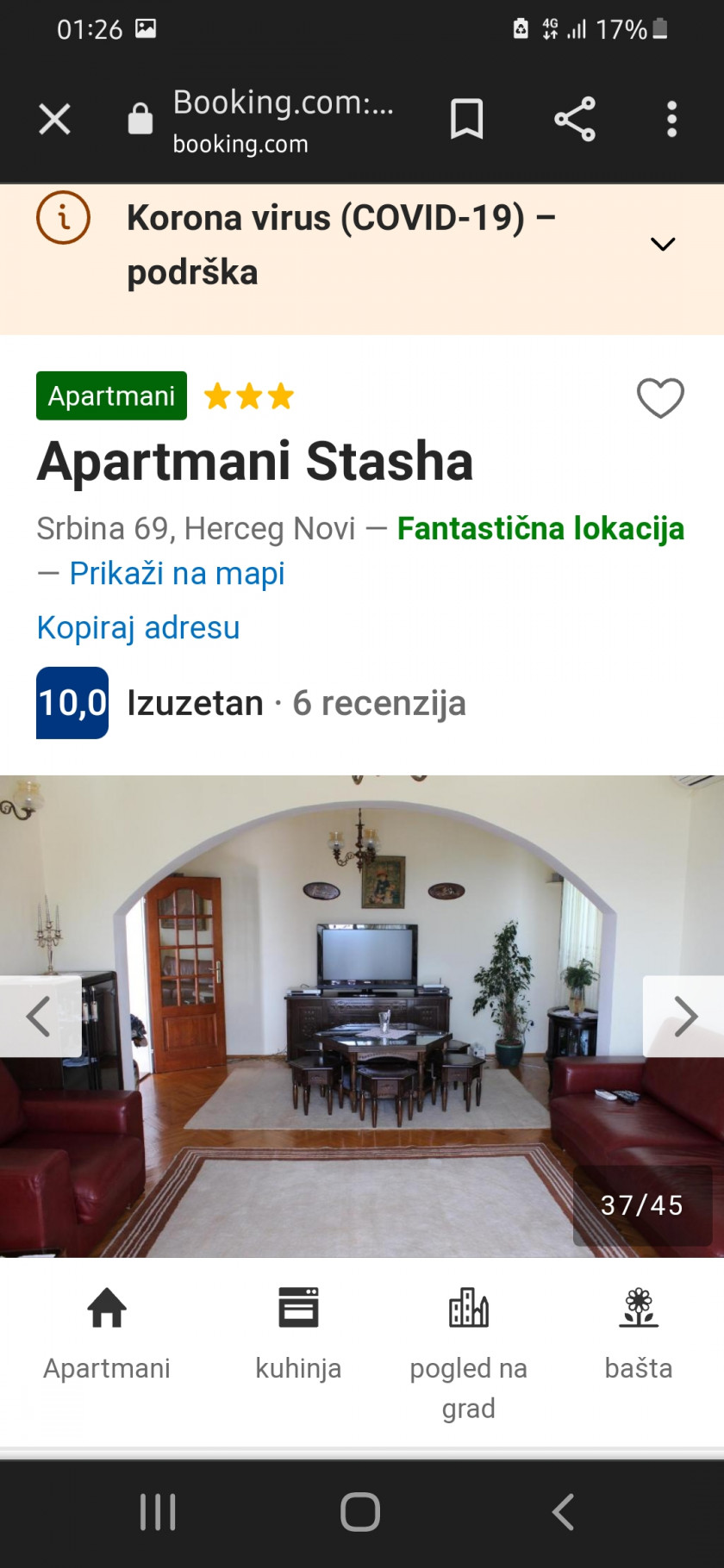The width and height of the screenshot is (724, 1568).
Task: Open the browser overflow menu
Action: [672, 119]
